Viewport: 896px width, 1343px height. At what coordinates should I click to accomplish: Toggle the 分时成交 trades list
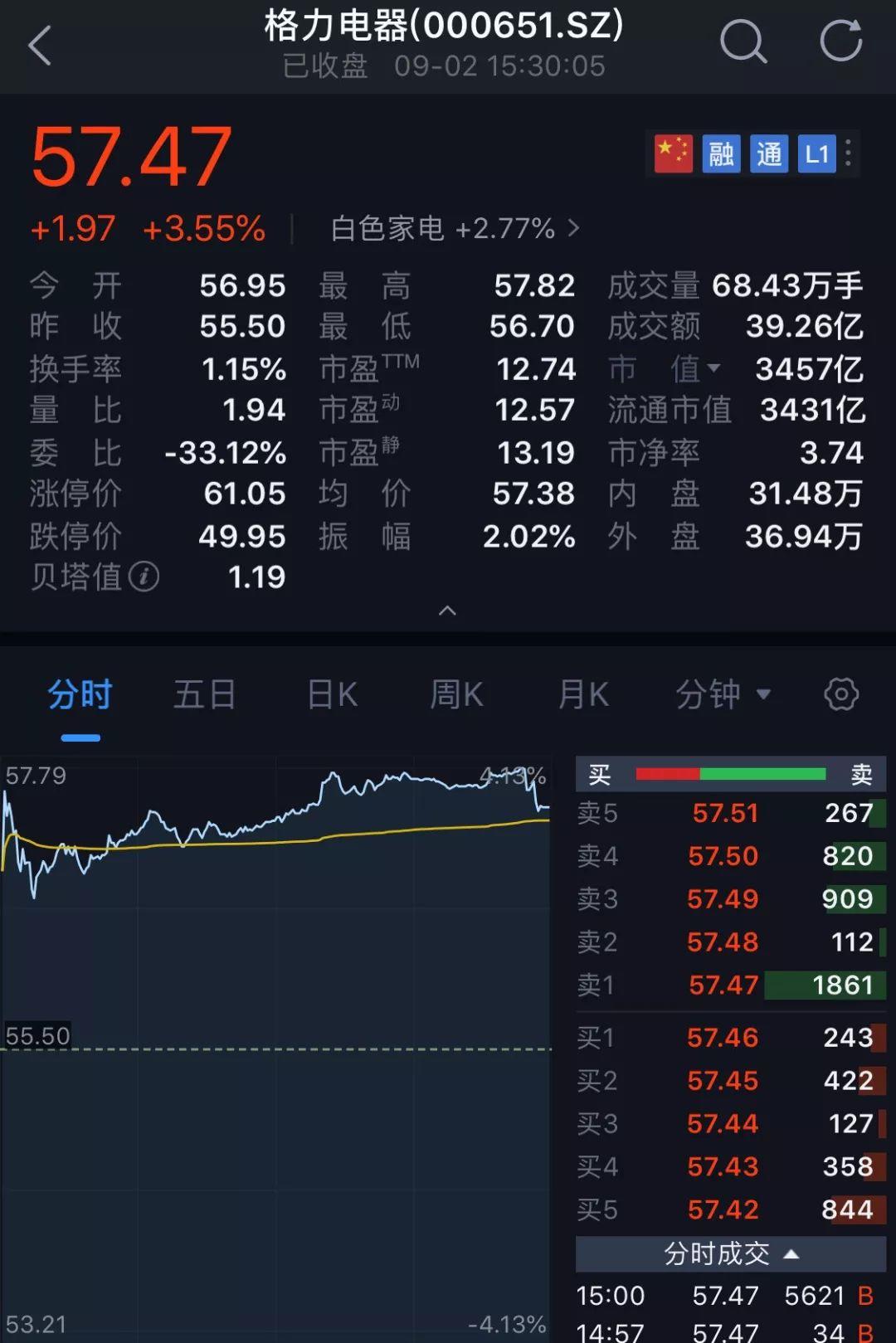tap(730, 1253)
